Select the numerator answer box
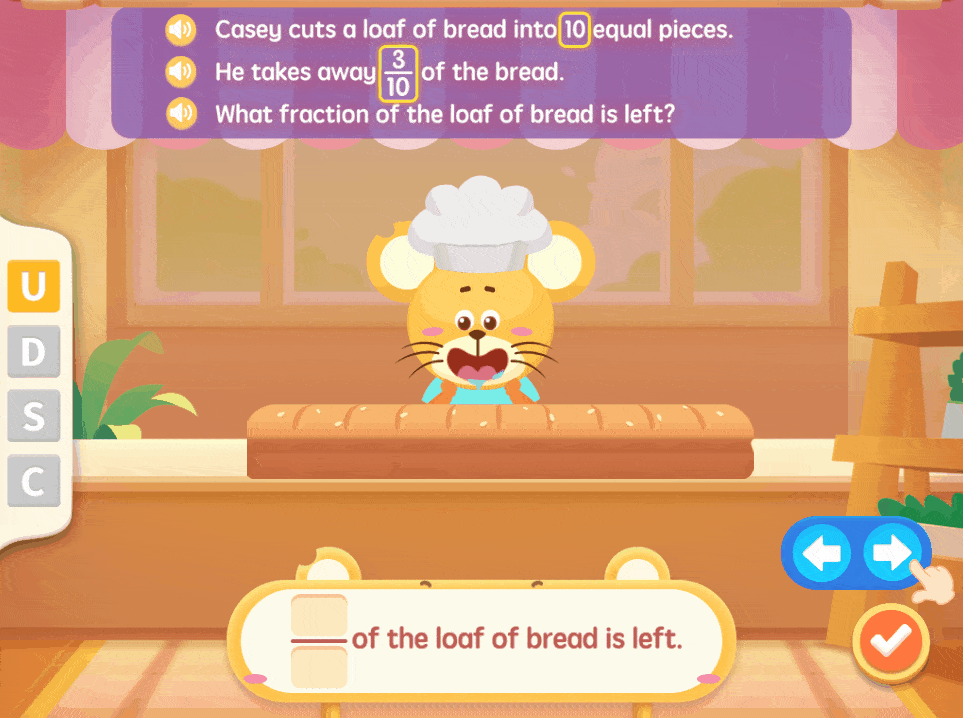963x718 pixels. click(319, 616)
